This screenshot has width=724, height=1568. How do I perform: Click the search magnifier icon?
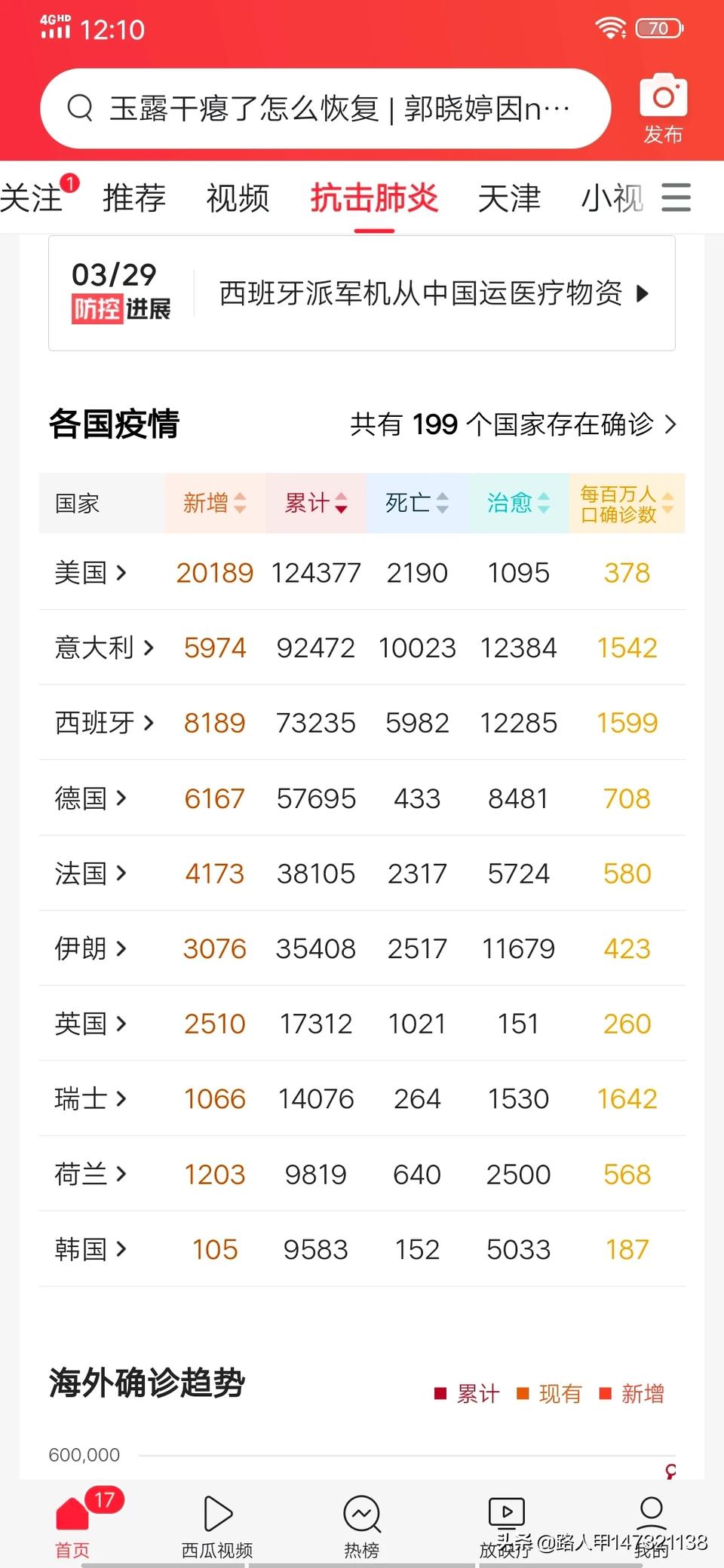[x=81, y=107]
